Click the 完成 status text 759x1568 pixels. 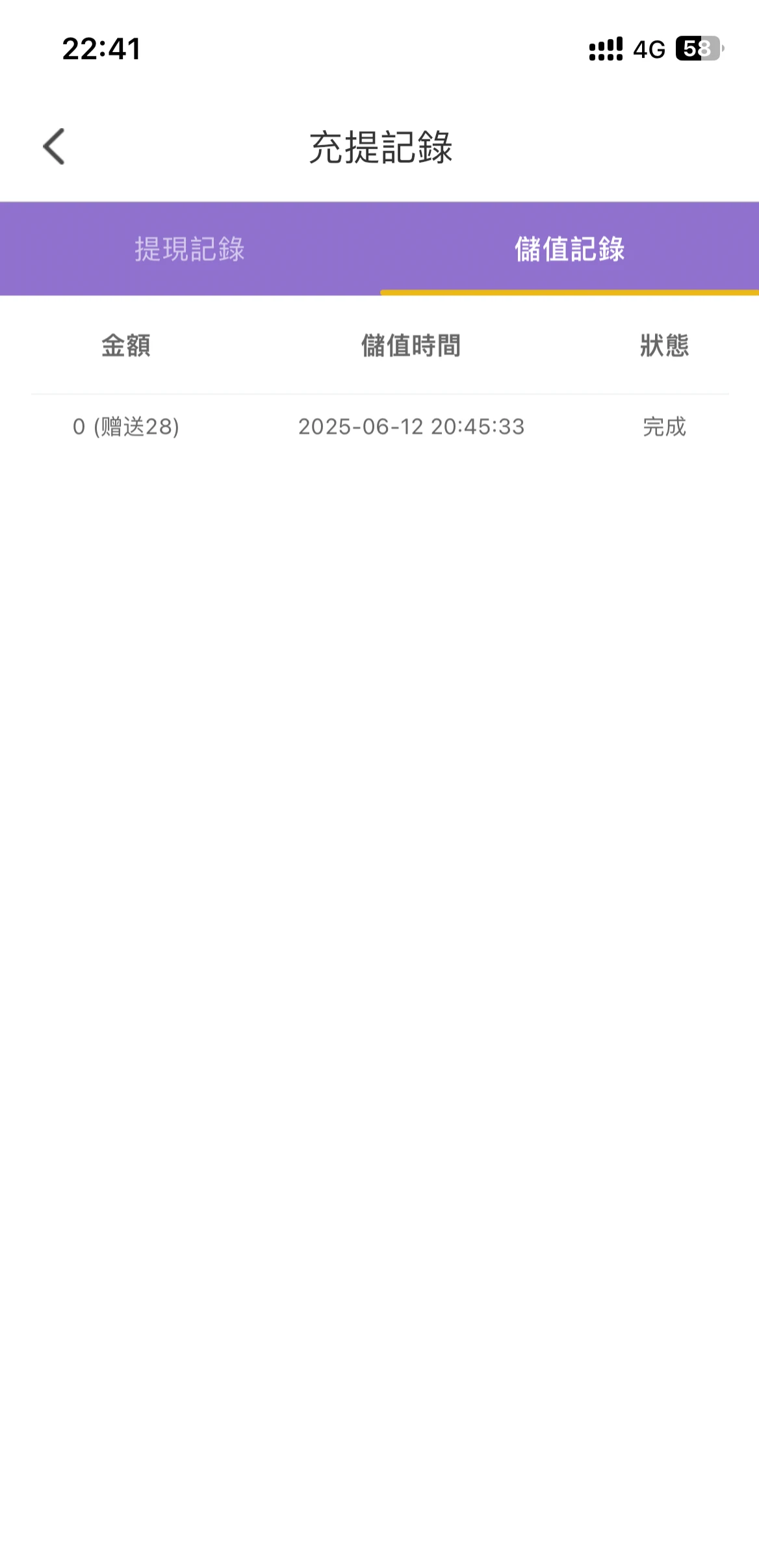click(663, 427)
